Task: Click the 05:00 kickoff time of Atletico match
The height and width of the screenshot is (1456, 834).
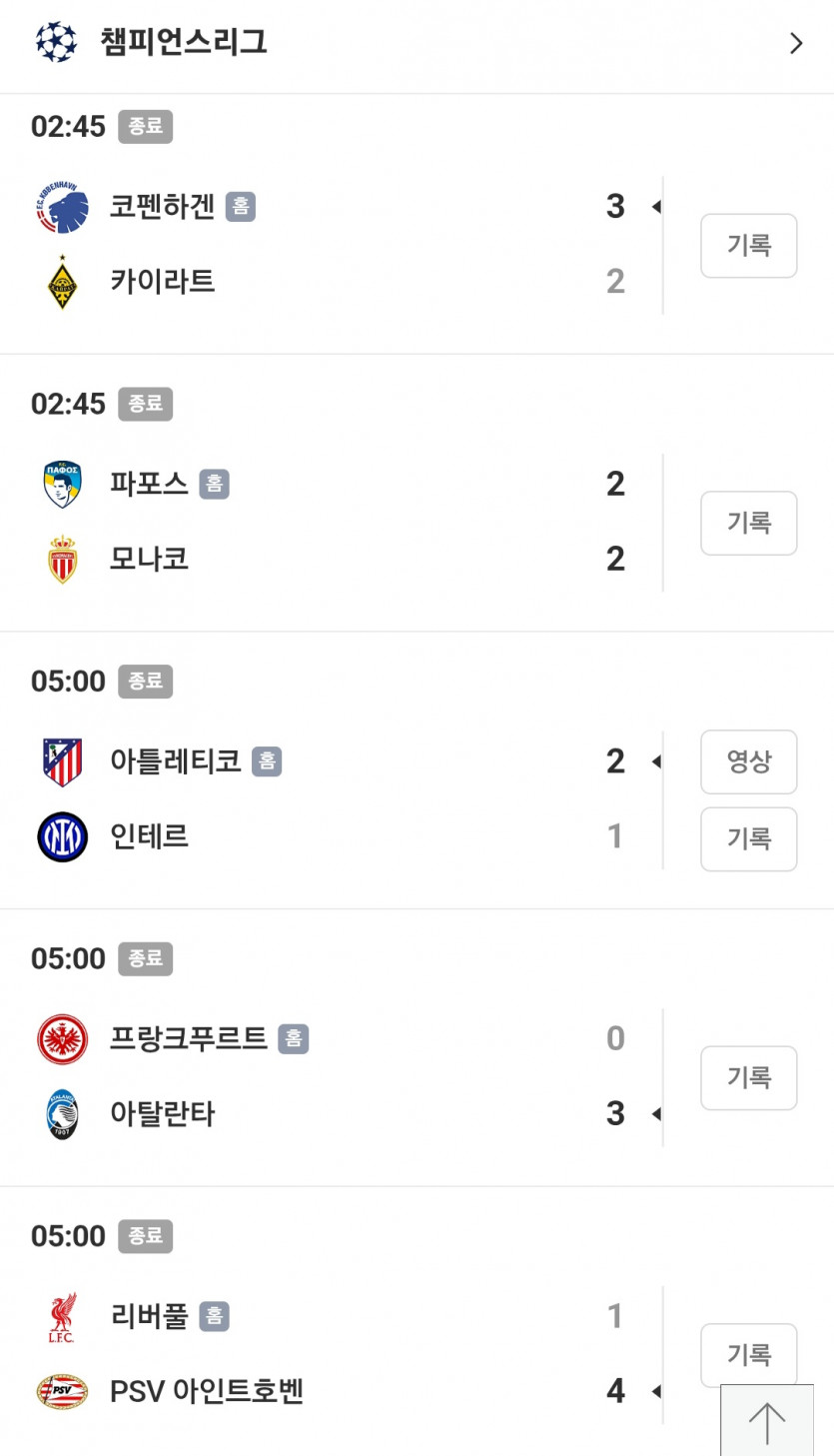Action: pyautogui.click(x=66, y=681)
